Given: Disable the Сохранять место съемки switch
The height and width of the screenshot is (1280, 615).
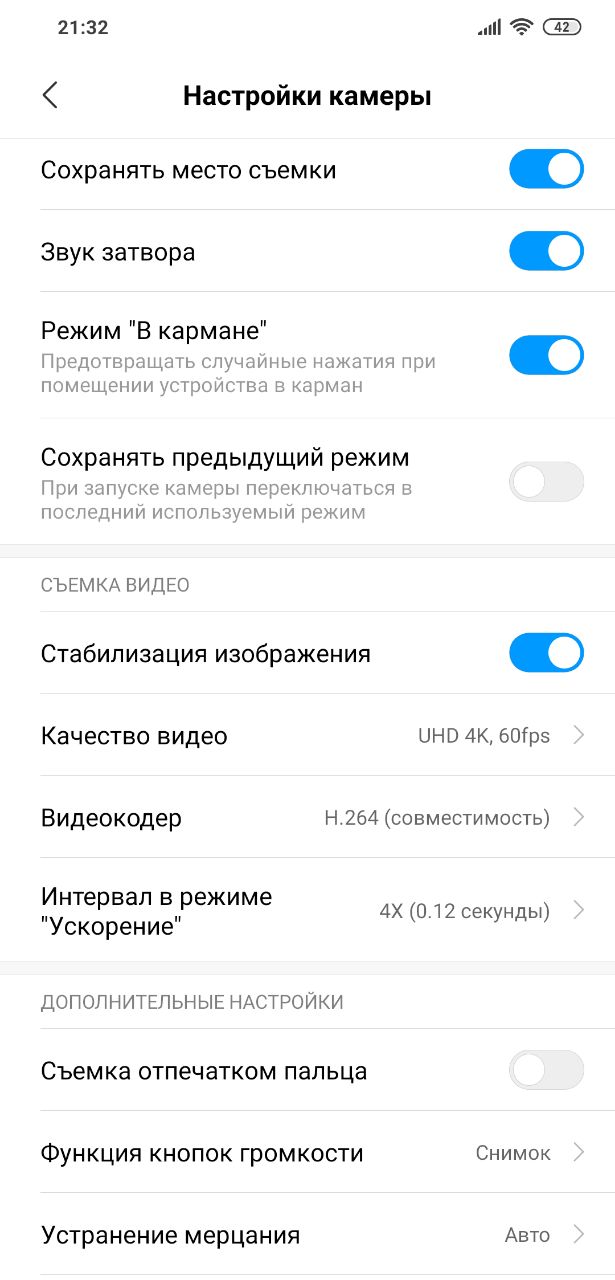Looking at the screenshot, I should (x=546, y=169).
